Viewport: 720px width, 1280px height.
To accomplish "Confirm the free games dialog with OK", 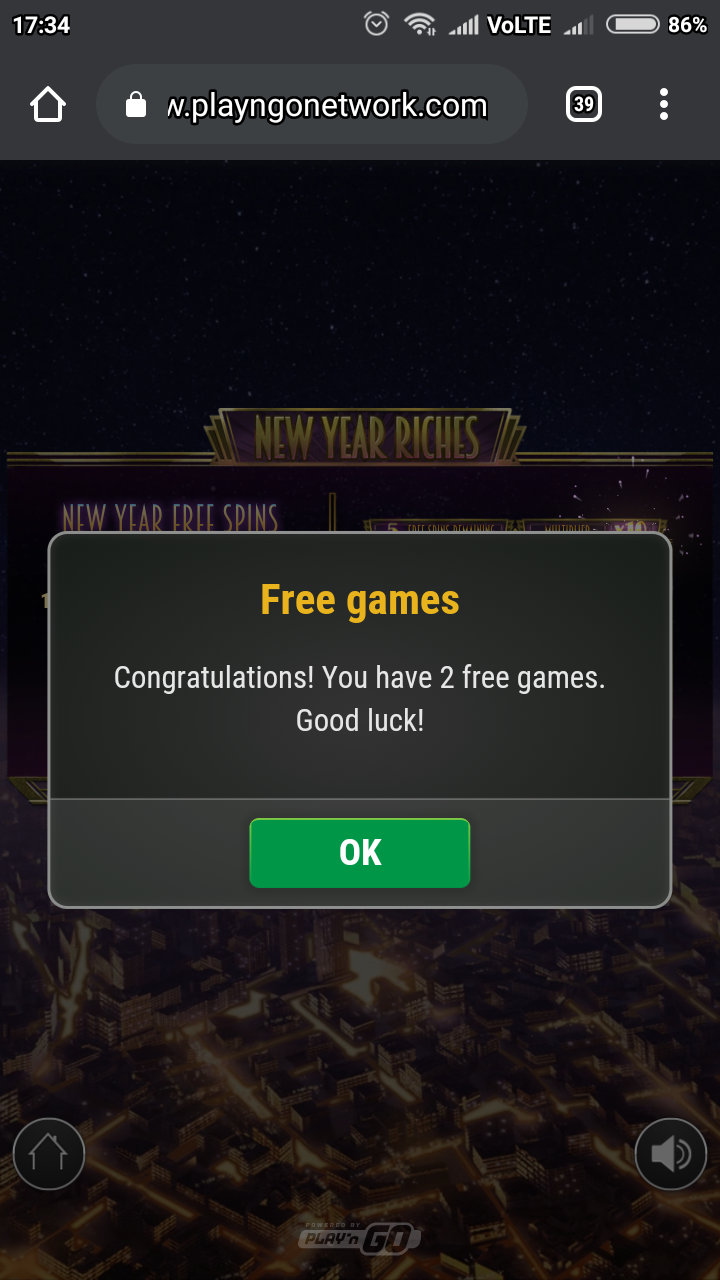I will click(359, 852).
